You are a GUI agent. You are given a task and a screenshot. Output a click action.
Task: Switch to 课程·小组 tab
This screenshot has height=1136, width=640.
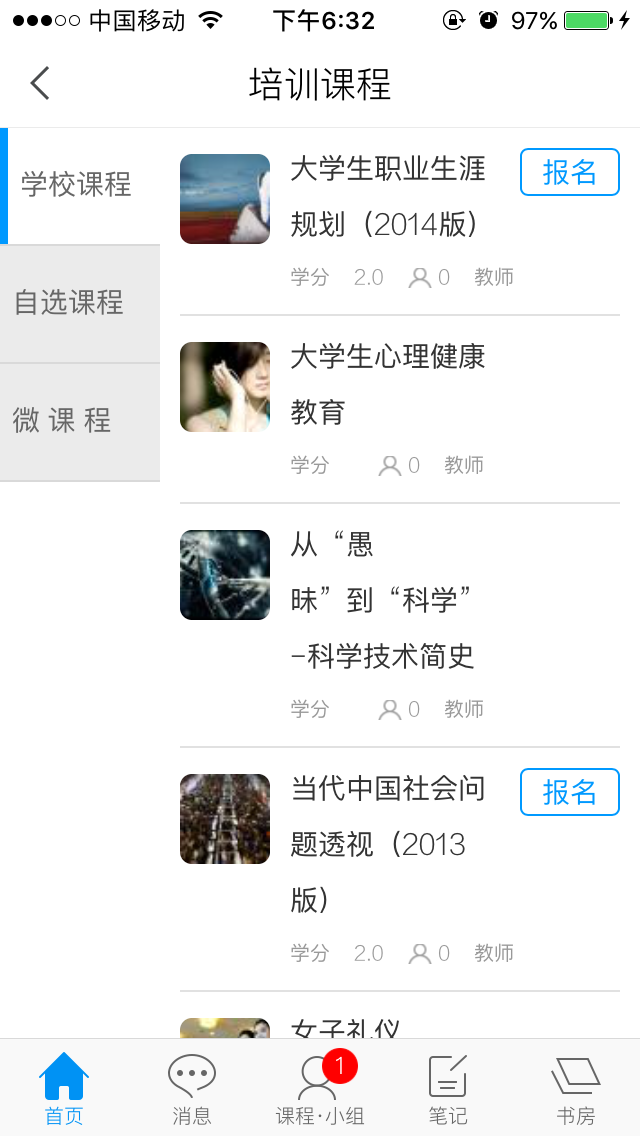coord(320,1088)
